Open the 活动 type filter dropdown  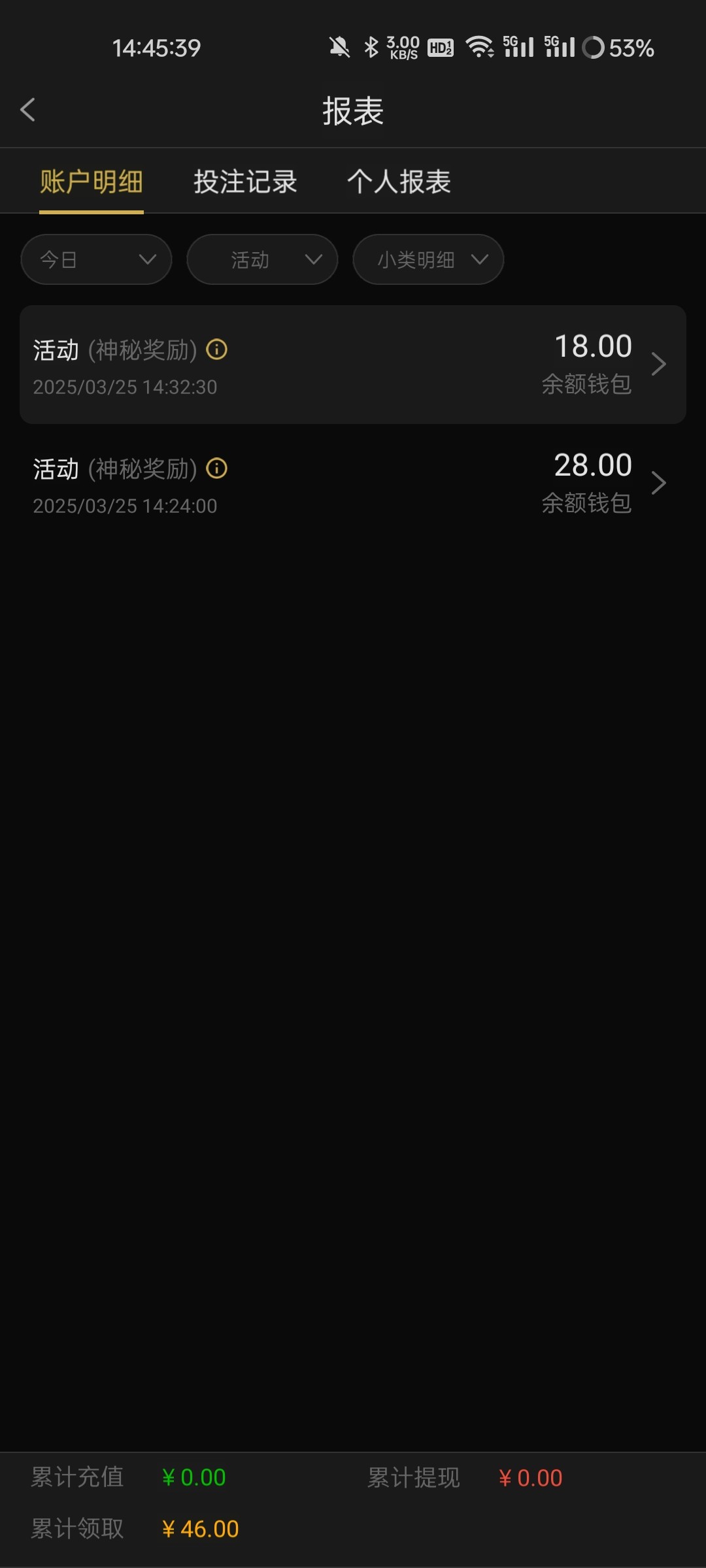(262, 259)
